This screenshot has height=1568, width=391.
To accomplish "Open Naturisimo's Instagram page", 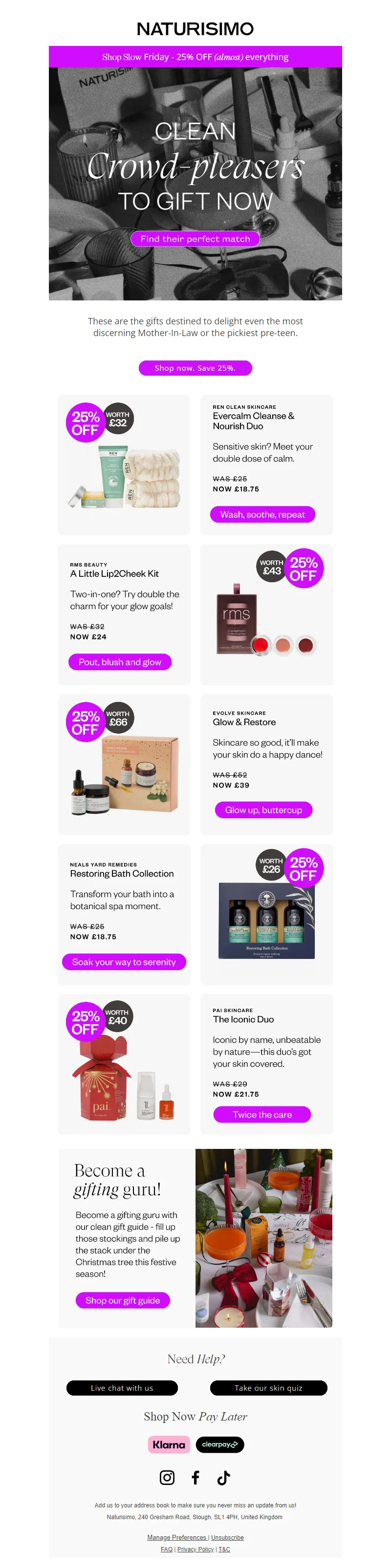I will [167, 1477].
